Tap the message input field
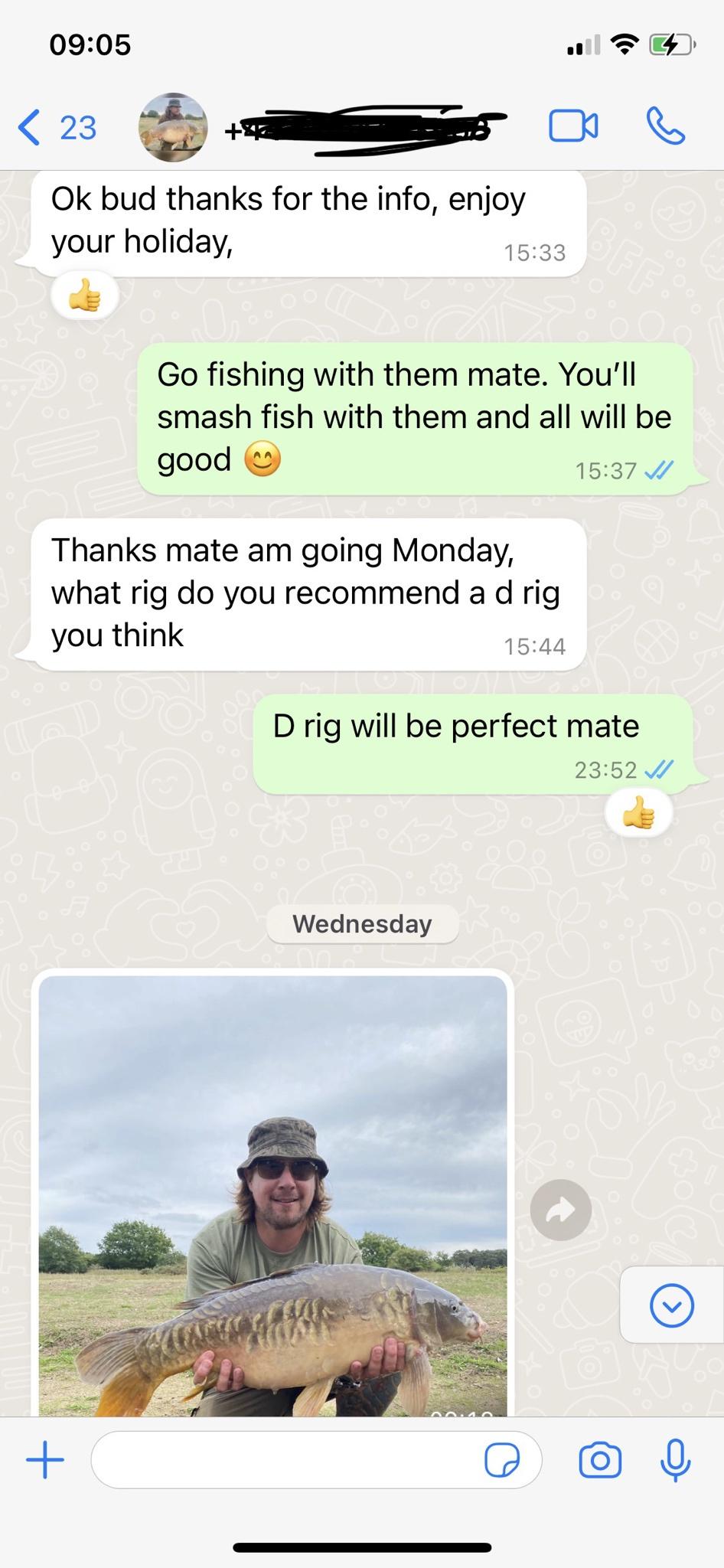Image resolution: width=724 pixels, height=1568 pixels. click(x=283, y=1459)
